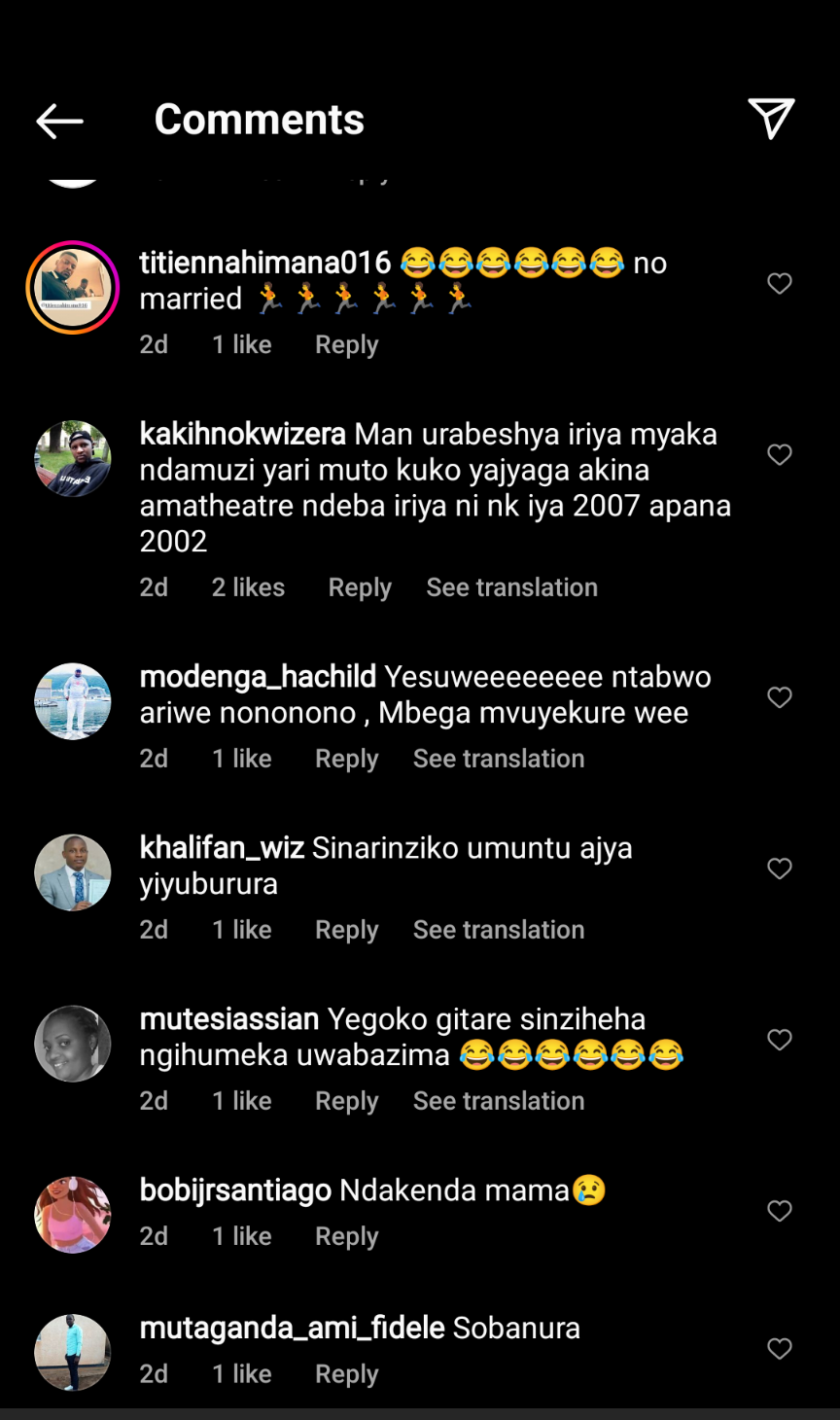Open bobijrsantiago's profile picture

point(73,1215)
